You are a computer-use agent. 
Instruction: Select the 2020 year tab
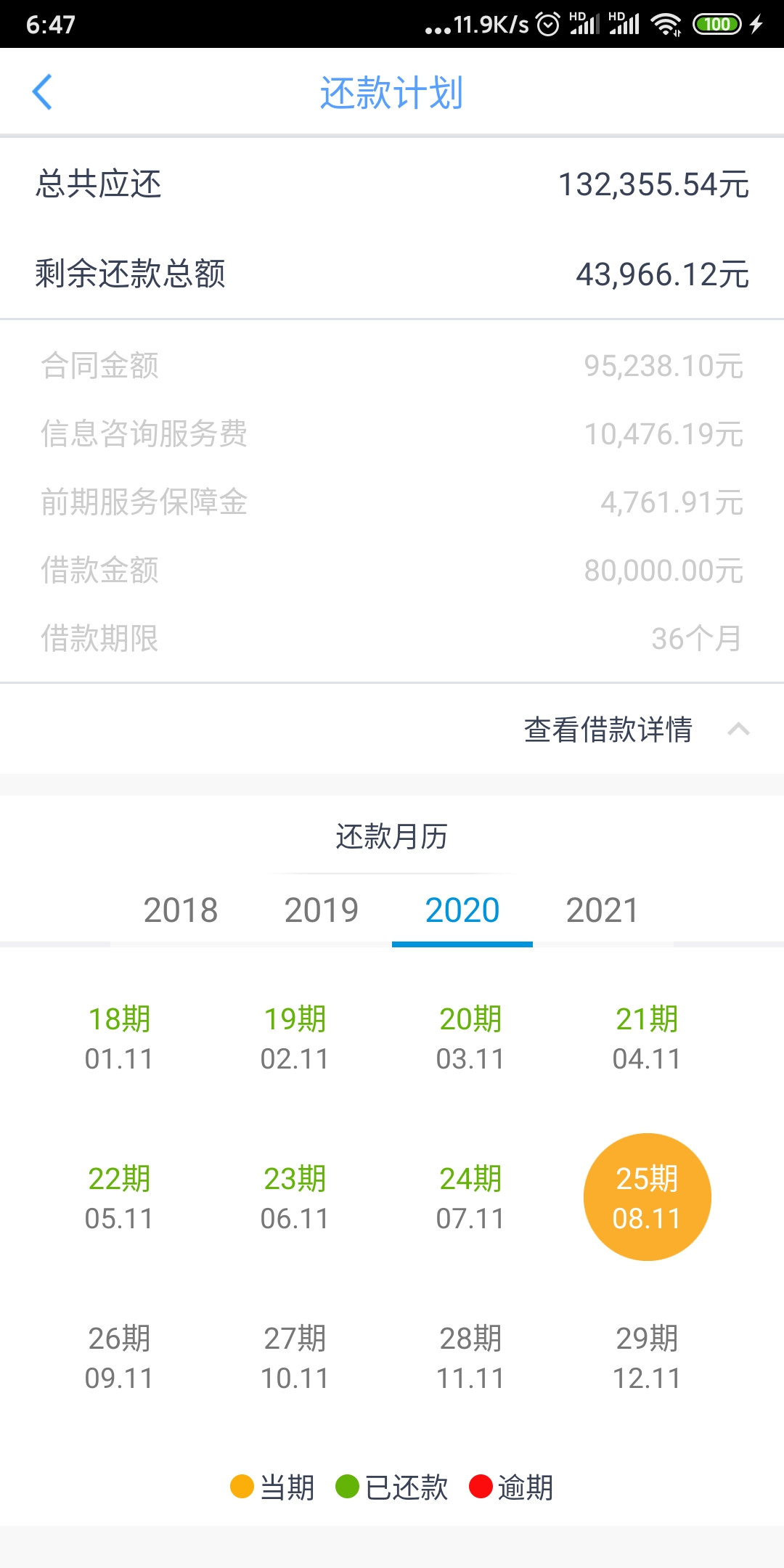pyautogui.click(x=462, y=910)
